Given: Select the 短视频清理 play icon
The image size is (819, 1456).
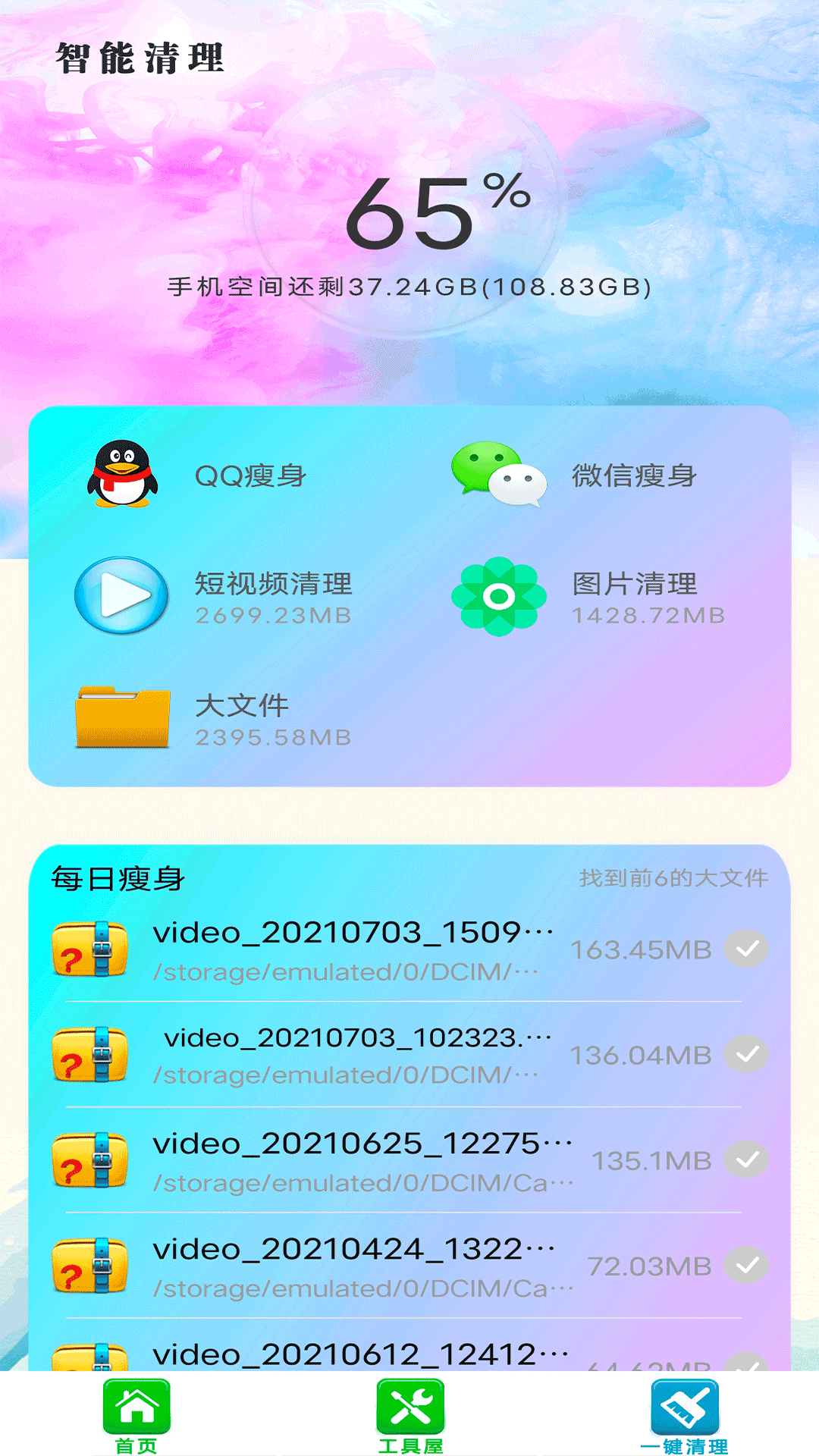Looking at the screenshot, I should [x=121, y=595].
